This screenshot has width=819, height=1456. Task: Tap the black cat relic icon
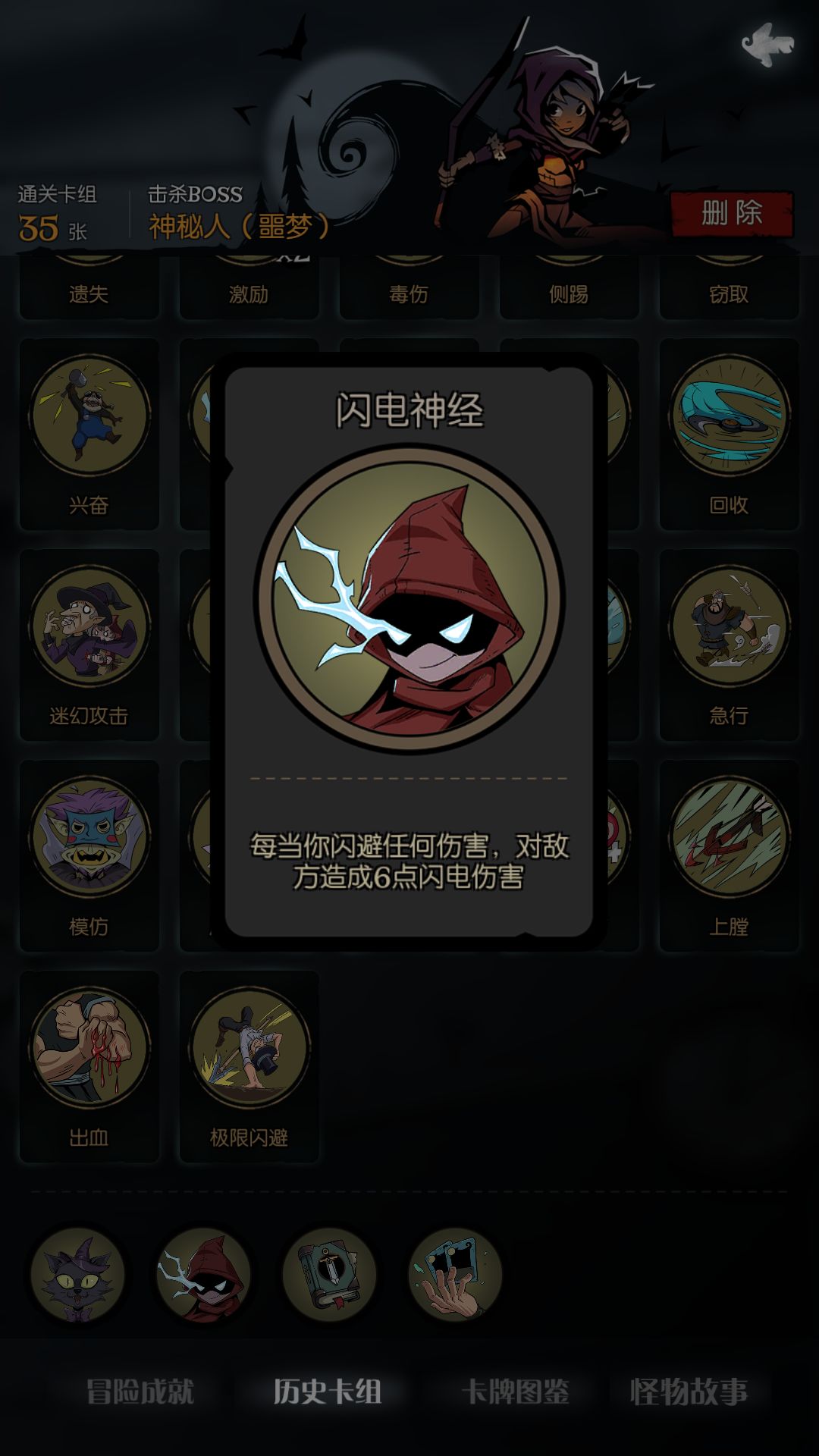pos(77,1276)
